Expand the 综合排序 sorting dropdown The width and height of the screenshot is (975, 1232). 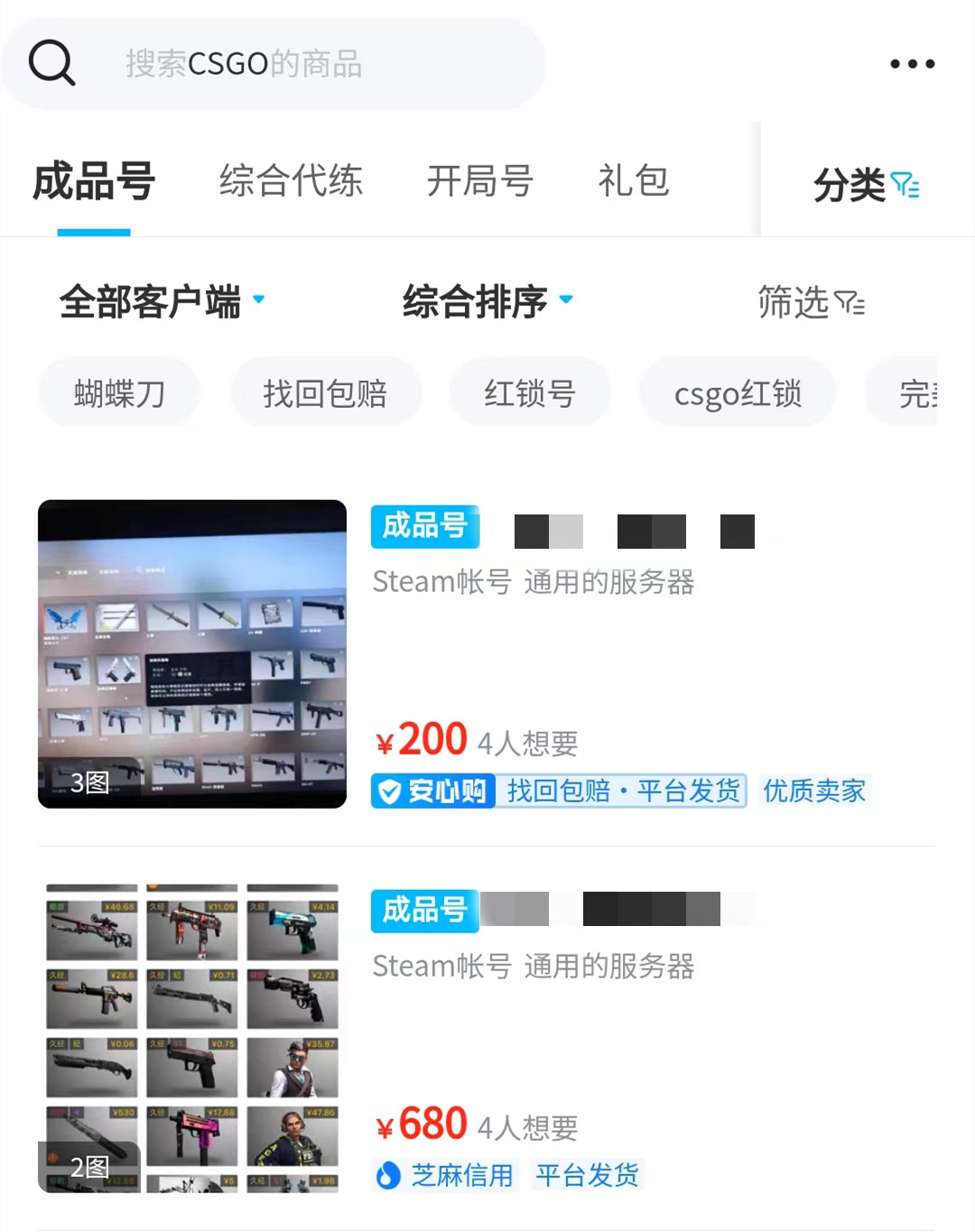click(487, 301)
